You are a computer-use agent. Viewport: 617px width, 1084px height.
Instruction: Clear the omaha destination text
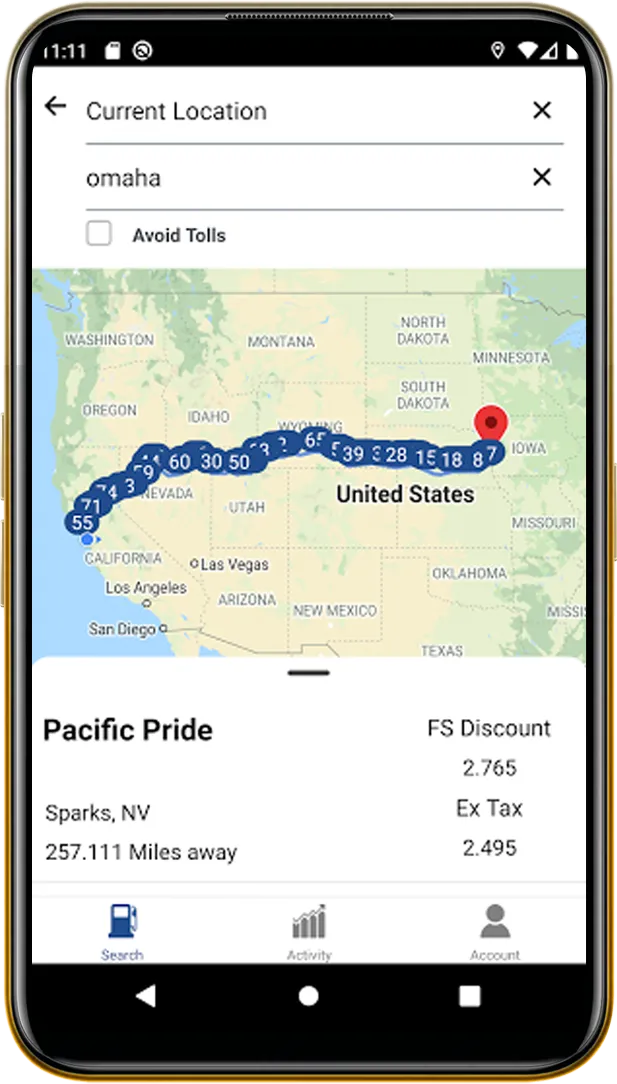pyautogui.click(x=541, y=177)
